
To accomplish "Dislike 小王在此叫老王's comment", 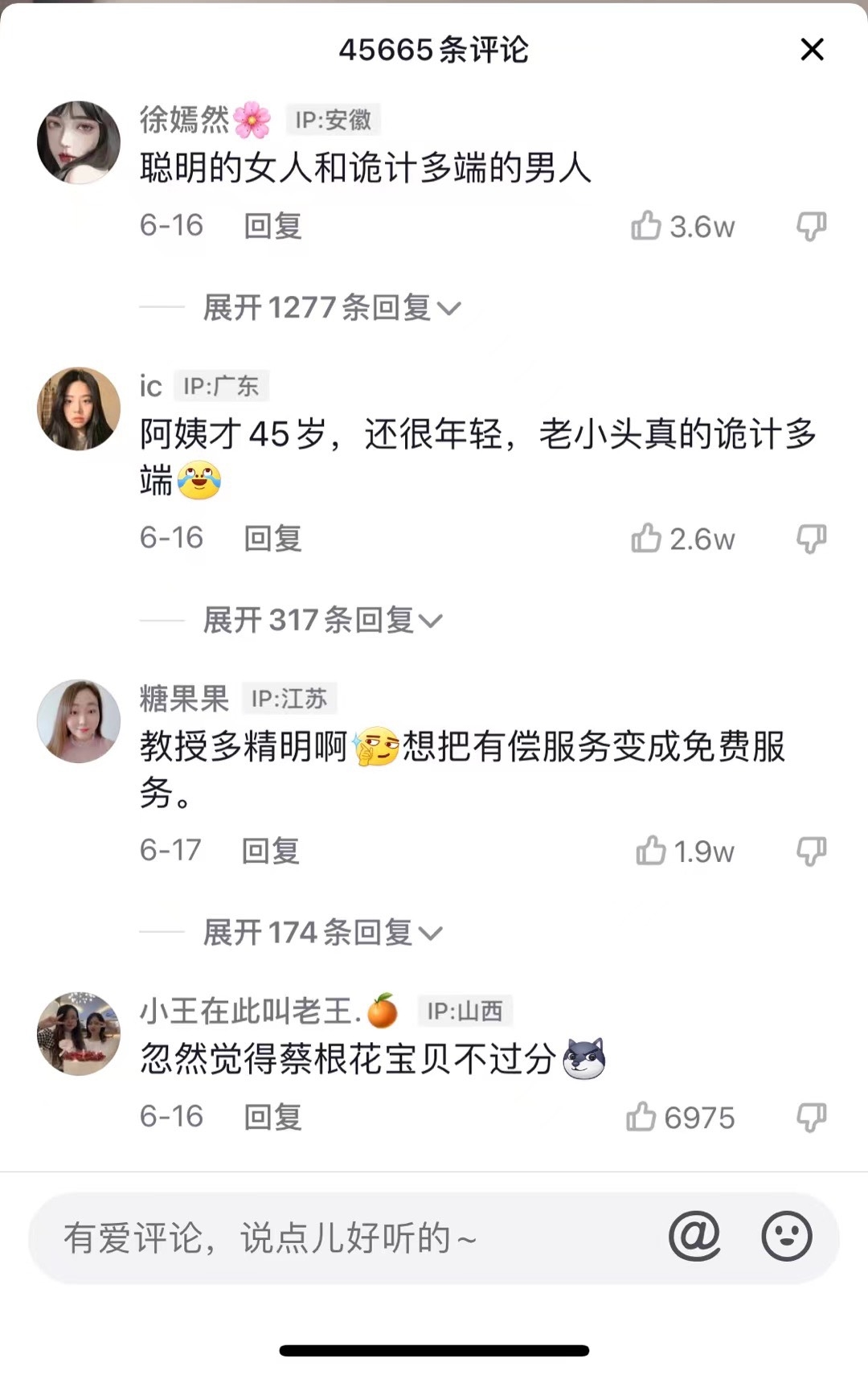I will 811,1117.
